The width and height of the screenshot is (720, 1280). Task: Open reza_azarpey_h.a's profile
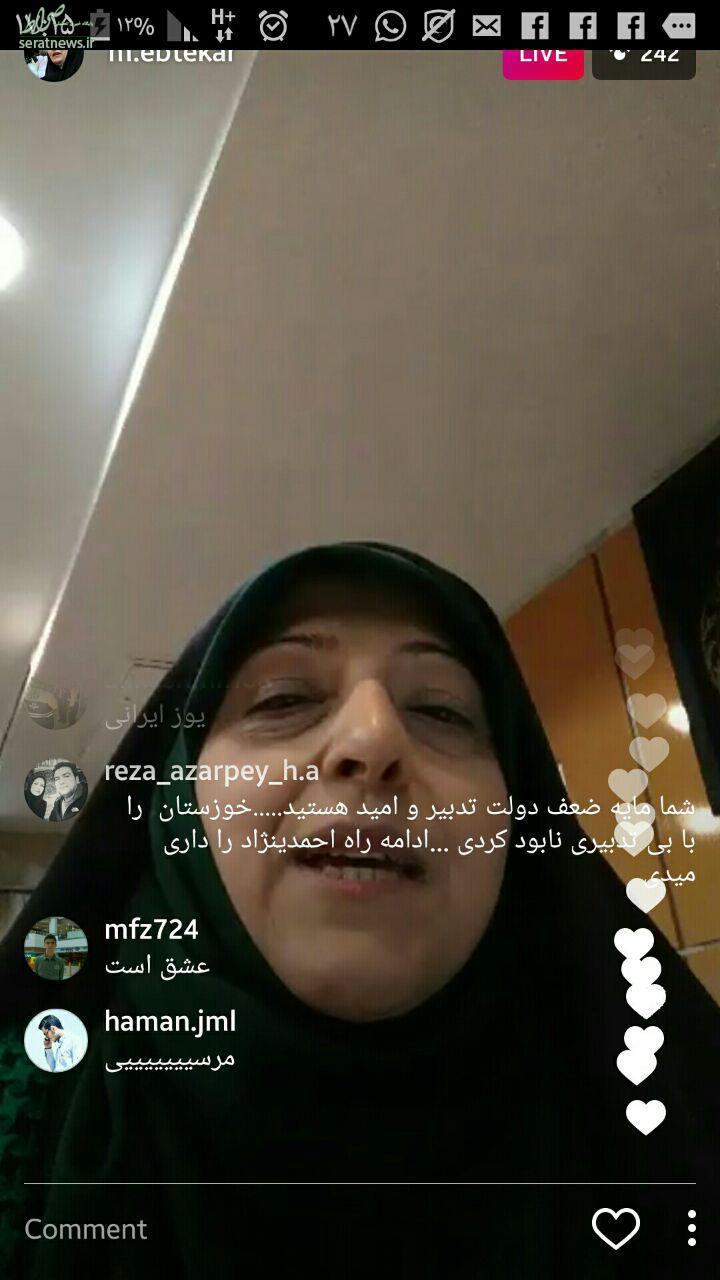(56, 790)
